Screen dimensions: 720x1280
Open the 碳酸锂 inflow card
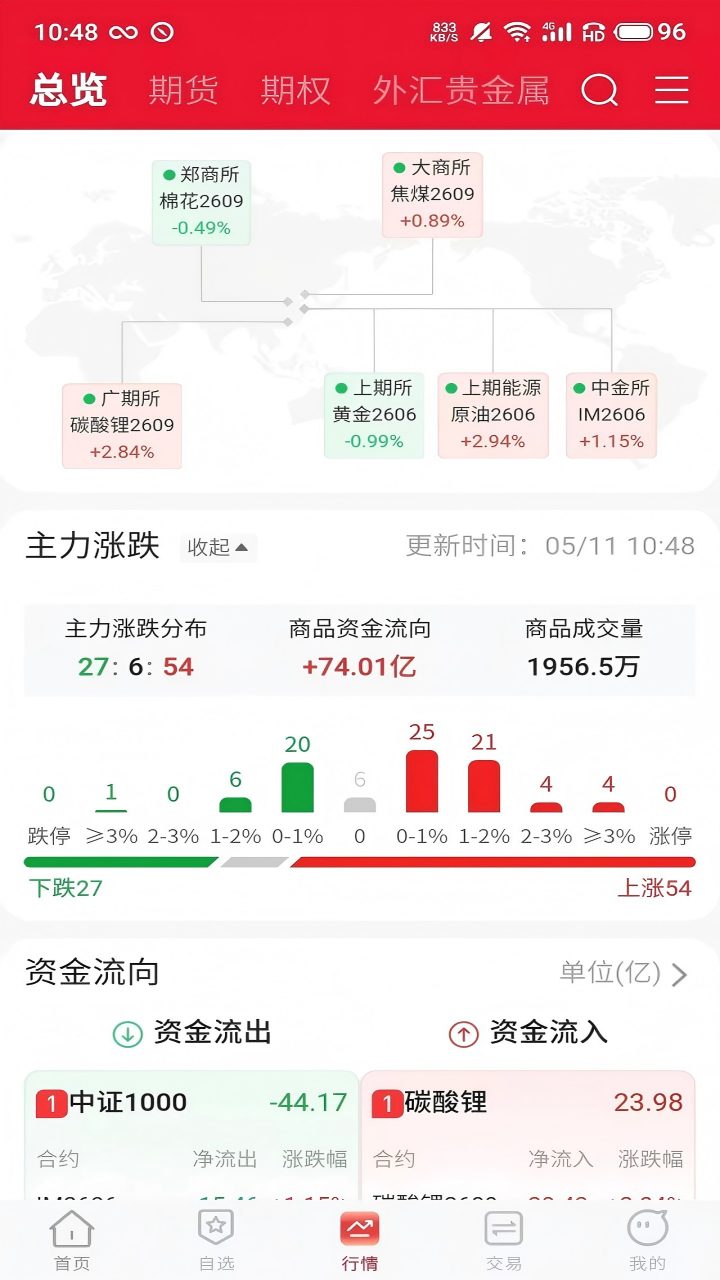528,1135
